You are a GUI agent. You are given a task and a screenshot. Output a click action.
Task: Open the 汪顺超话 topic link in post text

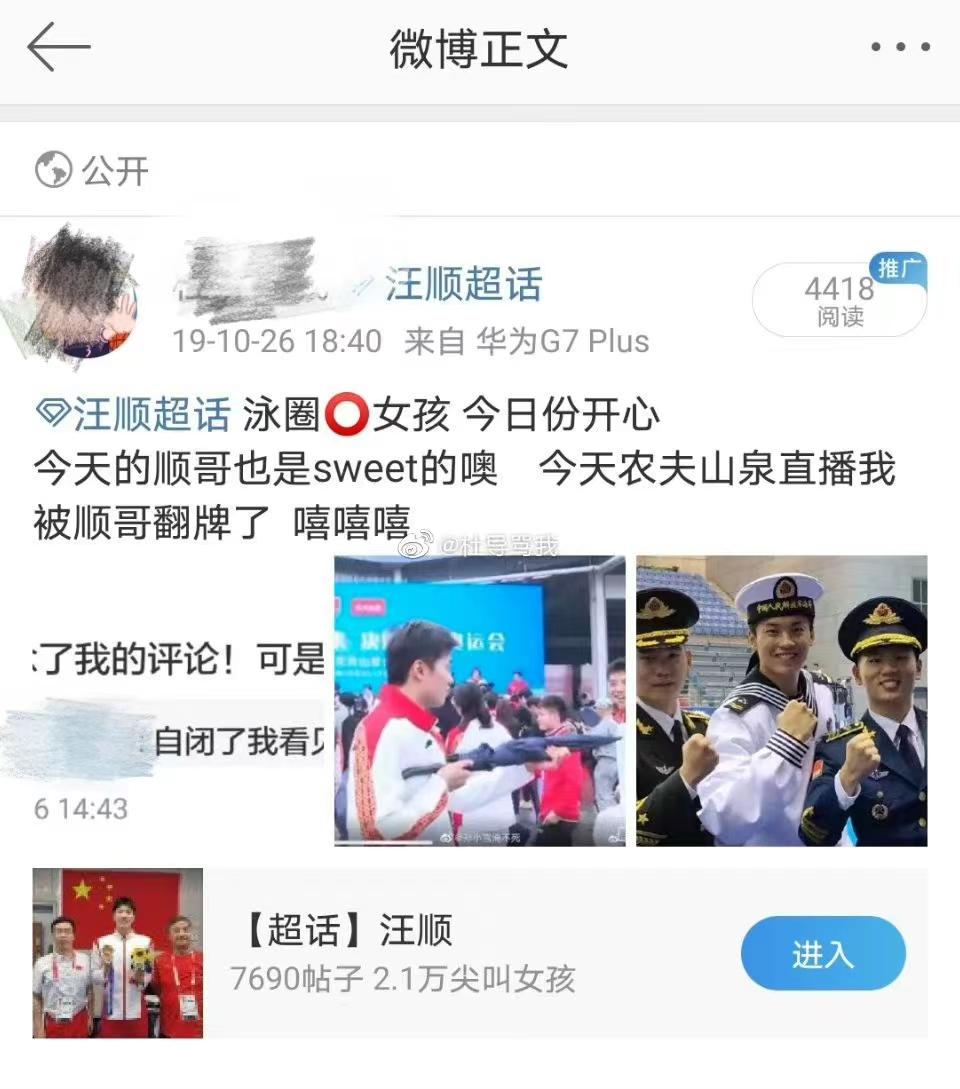pyautogui.click(x=134, y=415)
